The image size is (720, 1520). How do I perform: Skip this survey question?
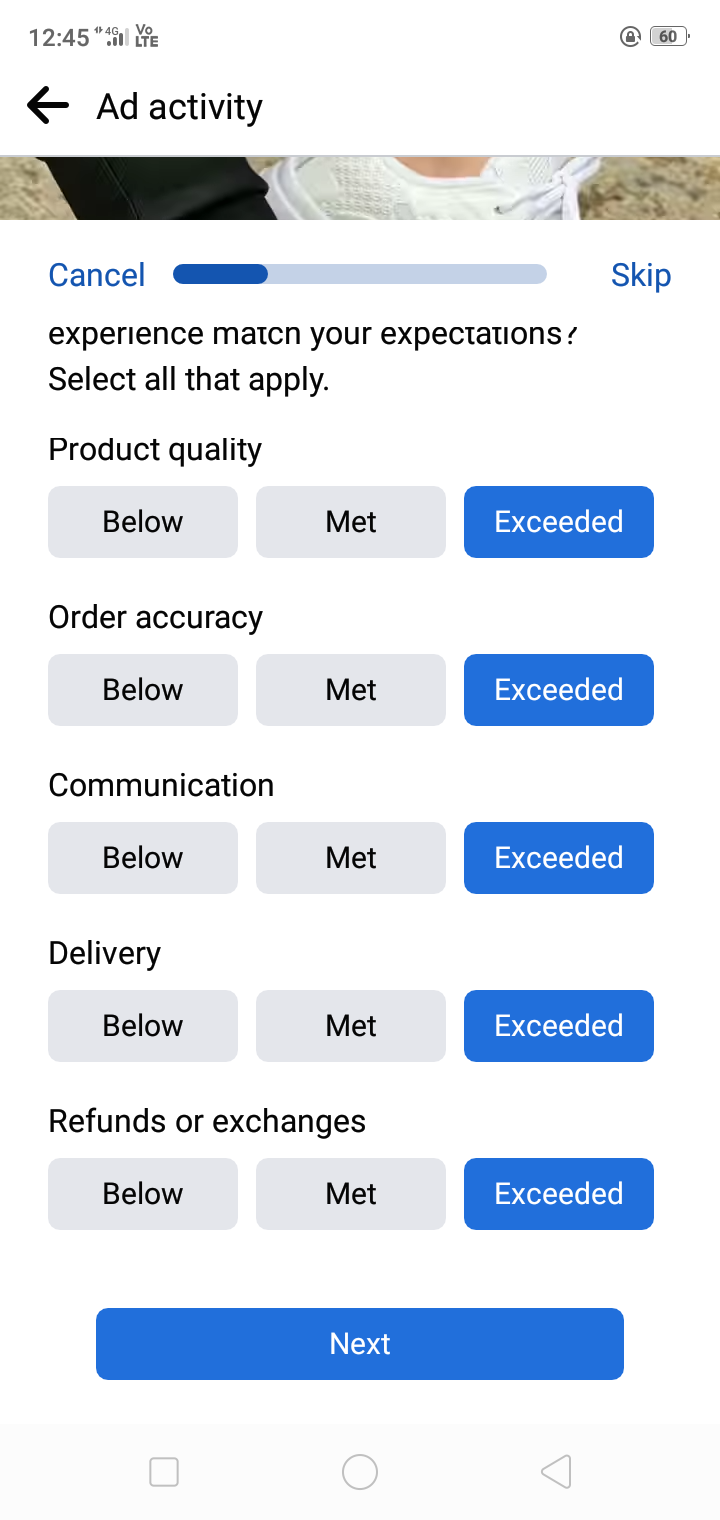click(640, 275)
